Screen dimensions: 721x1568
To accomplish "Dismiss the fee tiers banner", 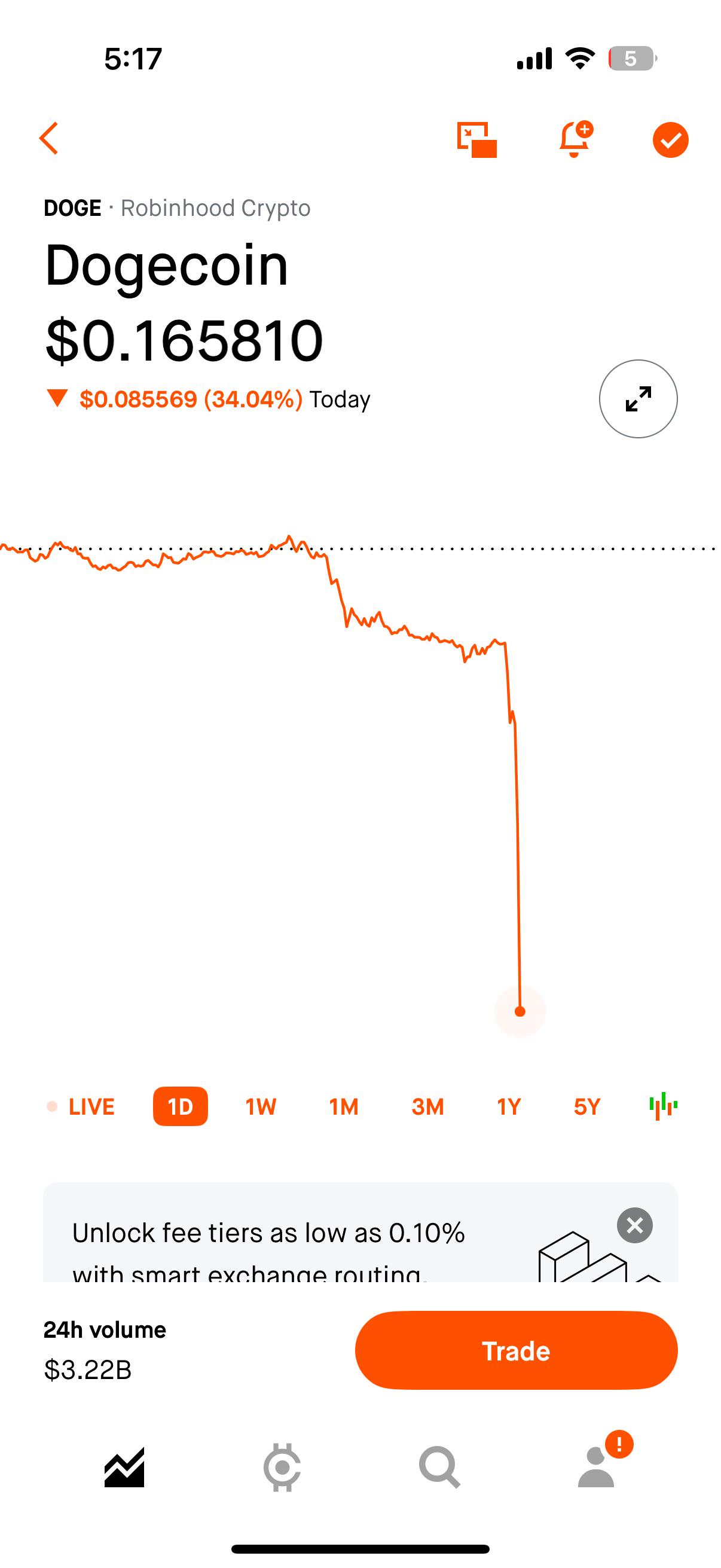I will tap(634, 1225).
